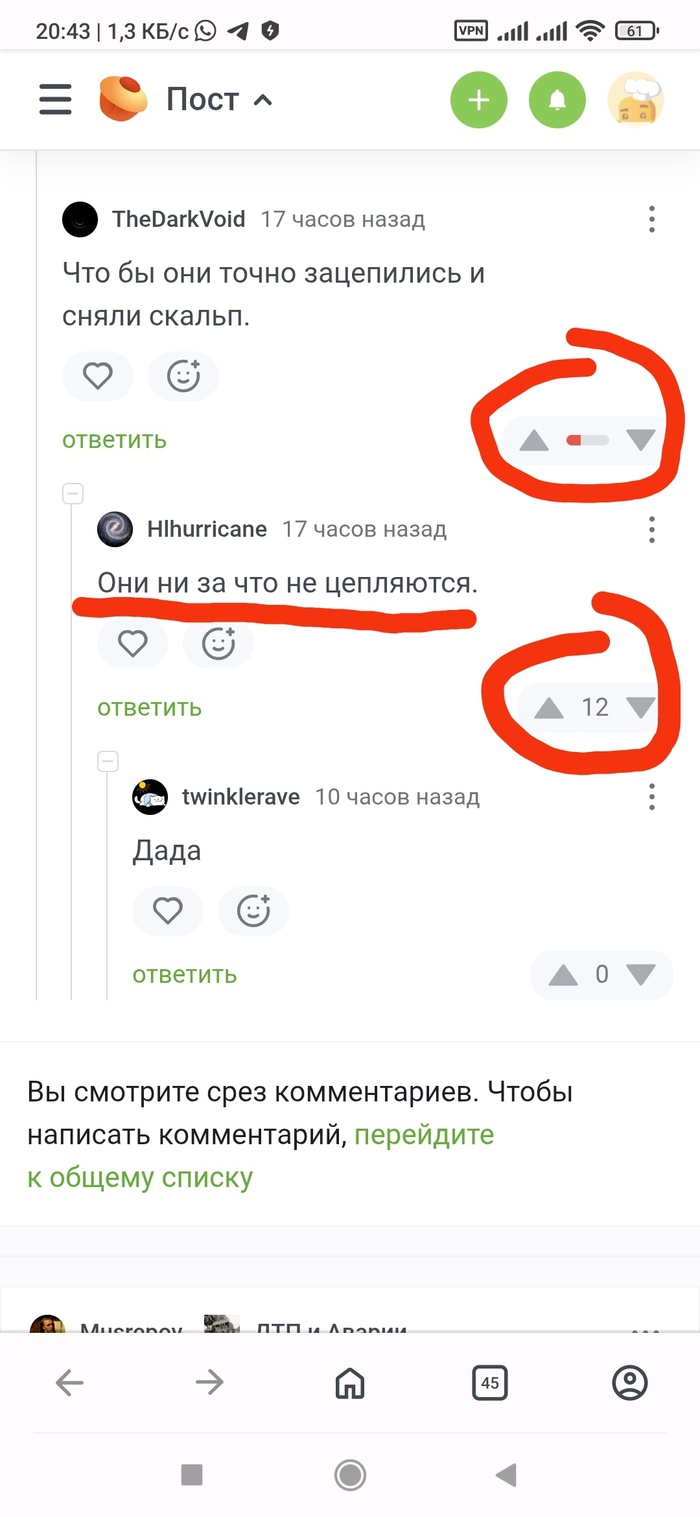Upvote Hlhurricane's comment
The height and width of the screenshot is (1517, 700).
click(x=549, y=708)
